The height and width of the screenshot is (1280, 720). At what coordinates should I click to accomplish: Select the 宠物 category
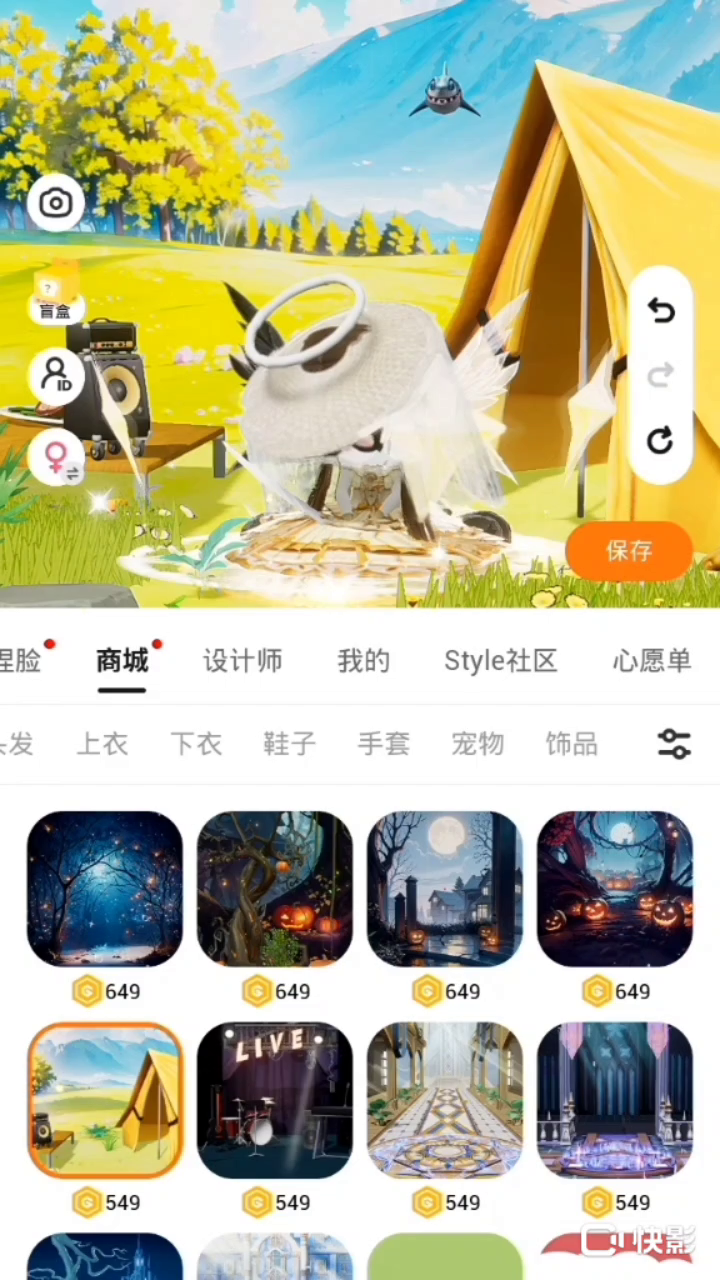pyautogui.click(x=477, y=744)
